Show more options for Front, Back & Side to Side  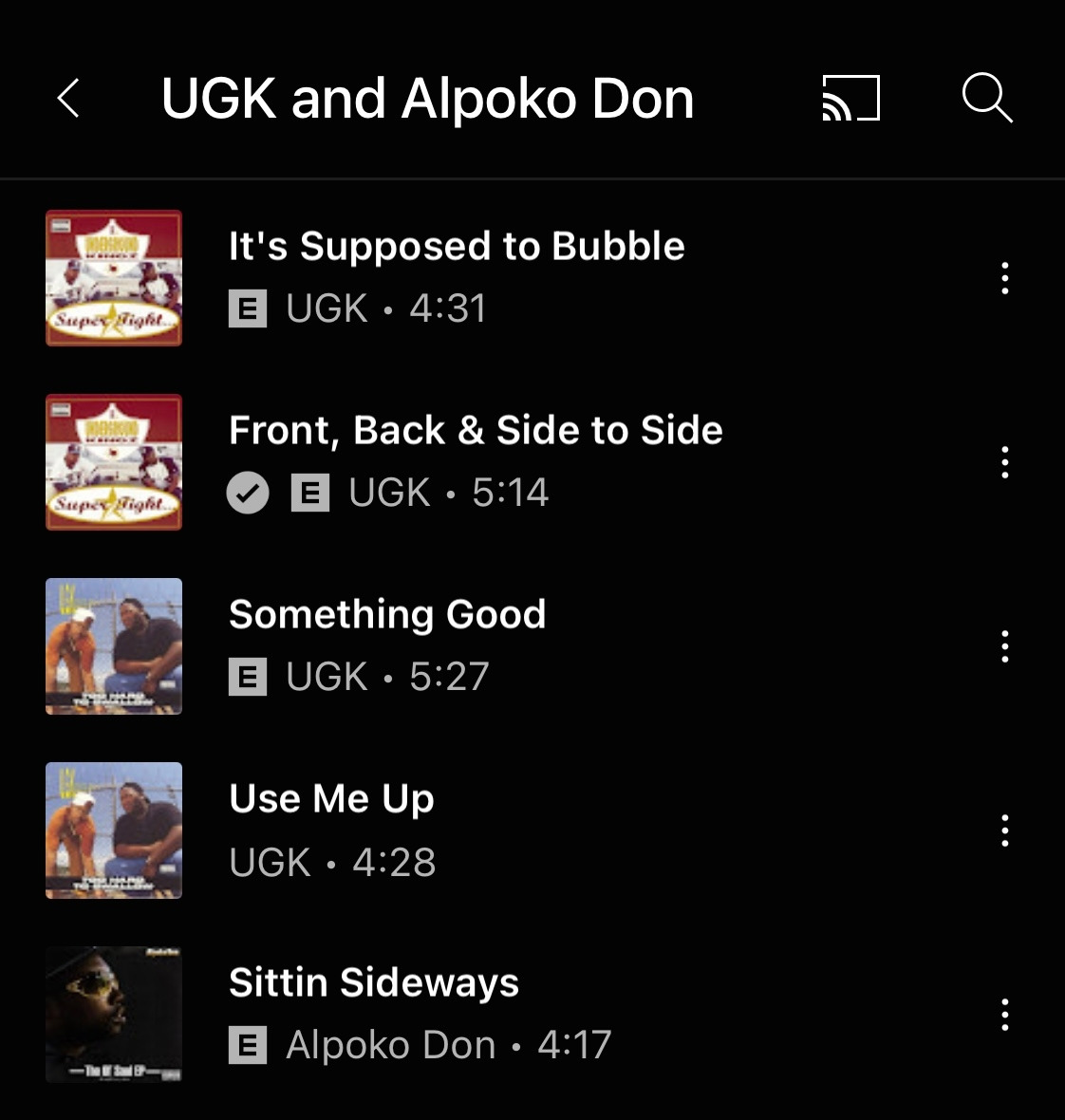[1004, 462]
